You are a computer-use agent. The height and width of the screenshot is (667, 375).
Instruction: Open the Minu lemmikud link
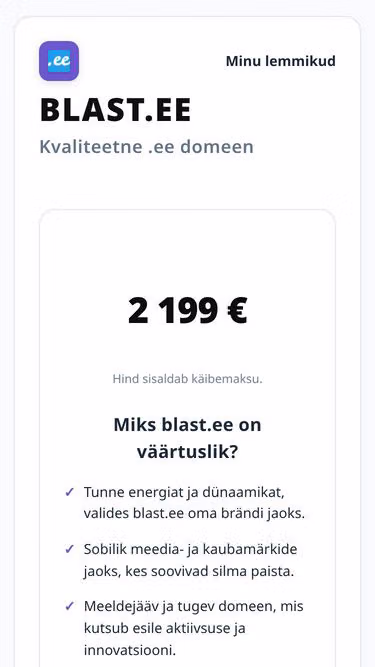pos(281,61)
